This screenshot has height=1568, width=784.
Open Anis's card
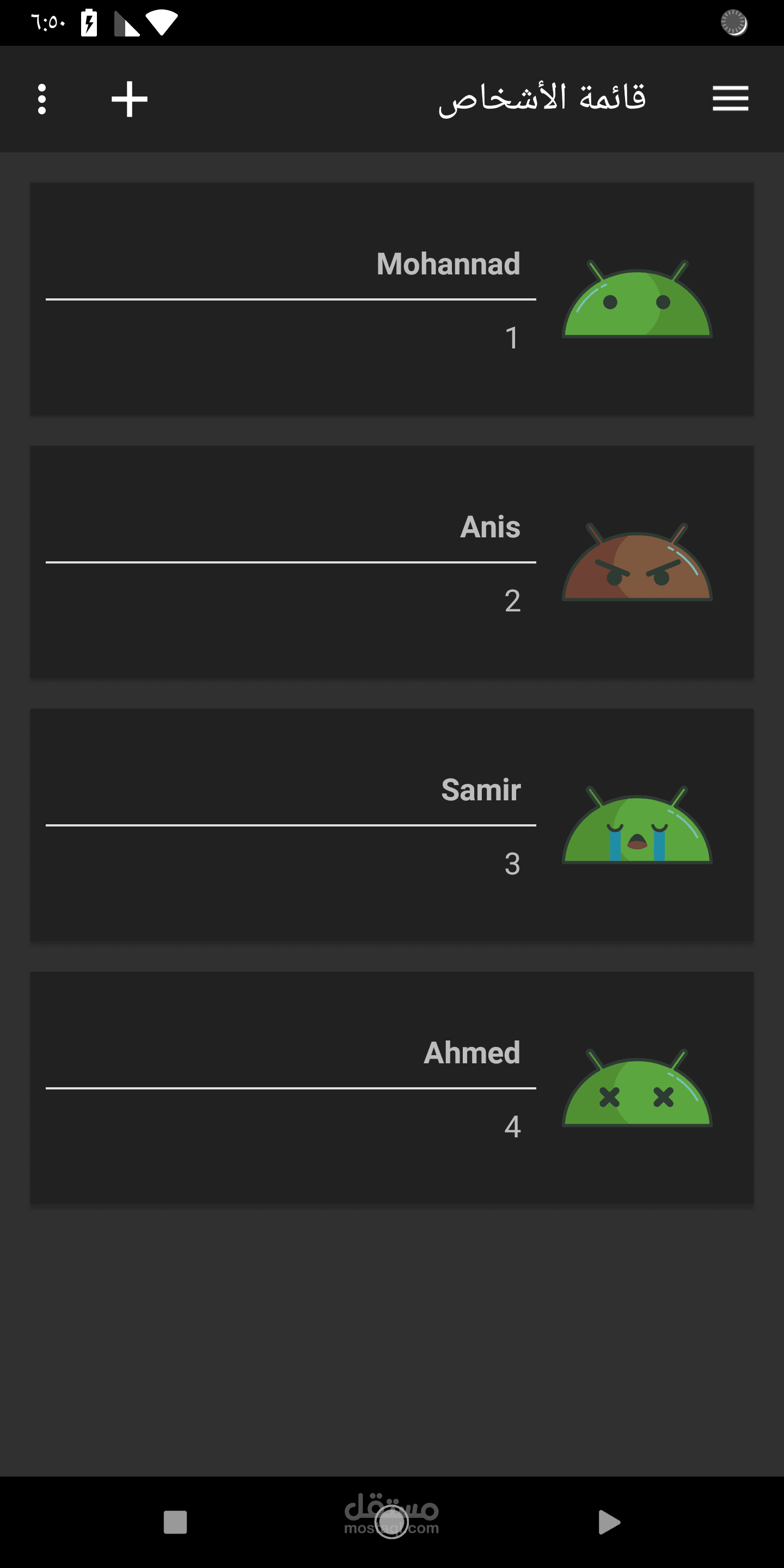pos(392,562)
